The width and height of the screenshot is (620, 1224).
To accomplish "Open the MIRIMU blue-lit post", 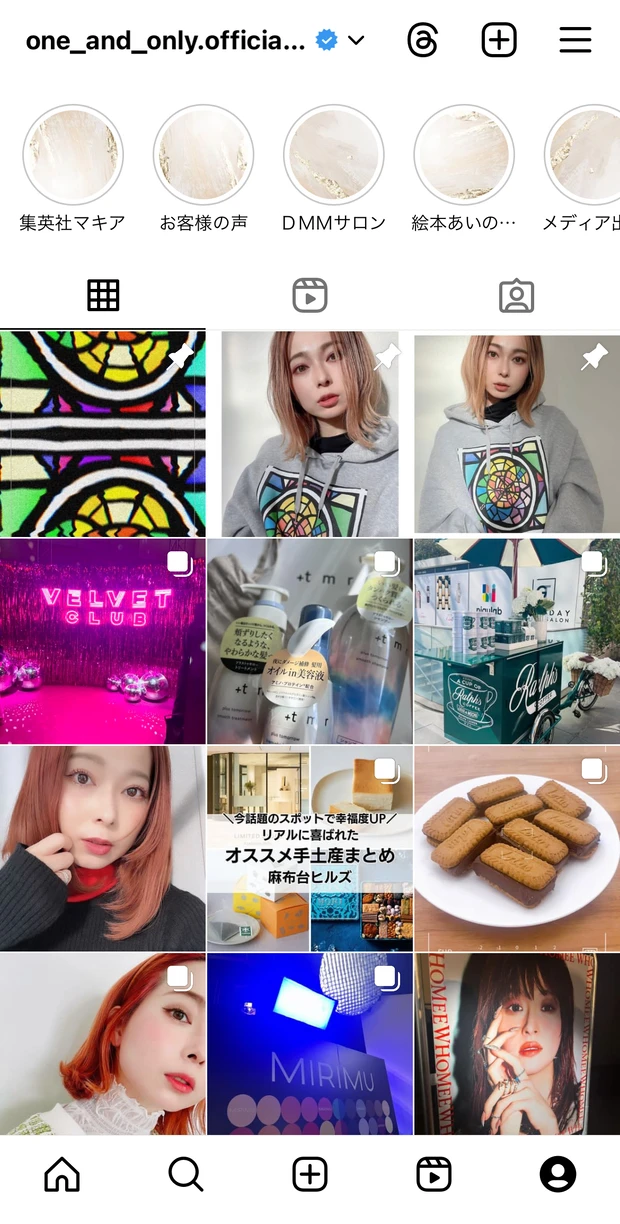I will click(x=309, y=1043).
